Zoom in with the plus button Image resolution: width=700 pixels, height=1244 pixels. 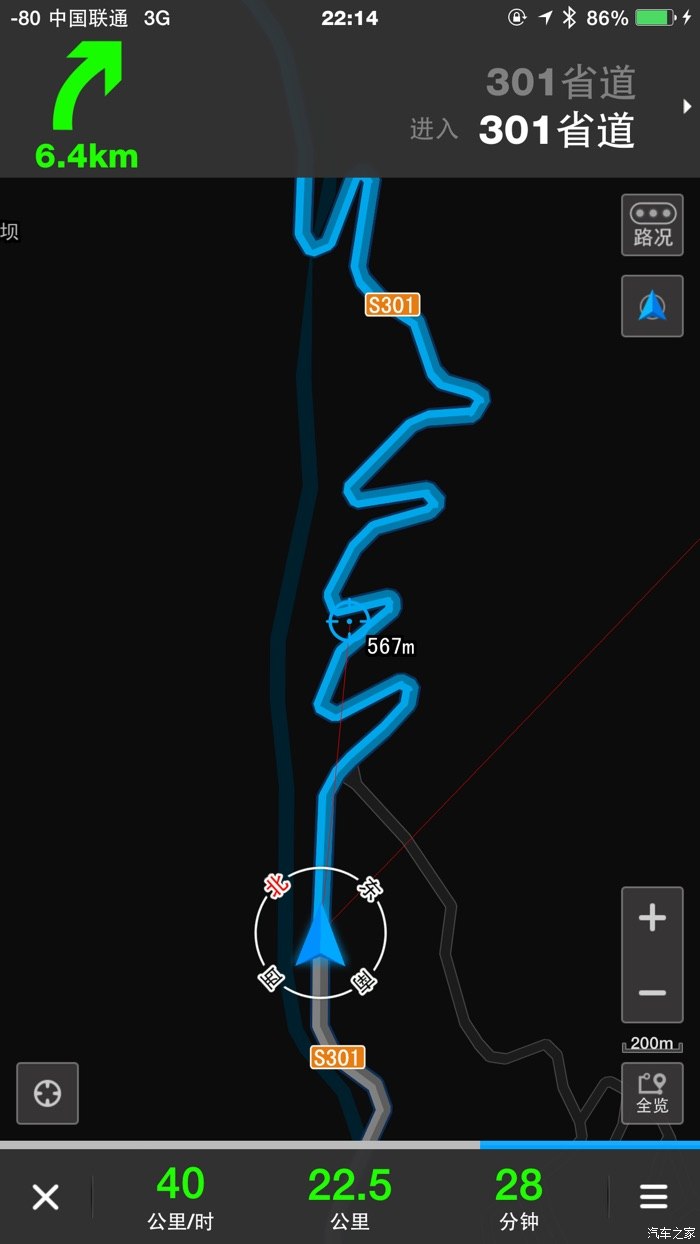tap(652, 918)
